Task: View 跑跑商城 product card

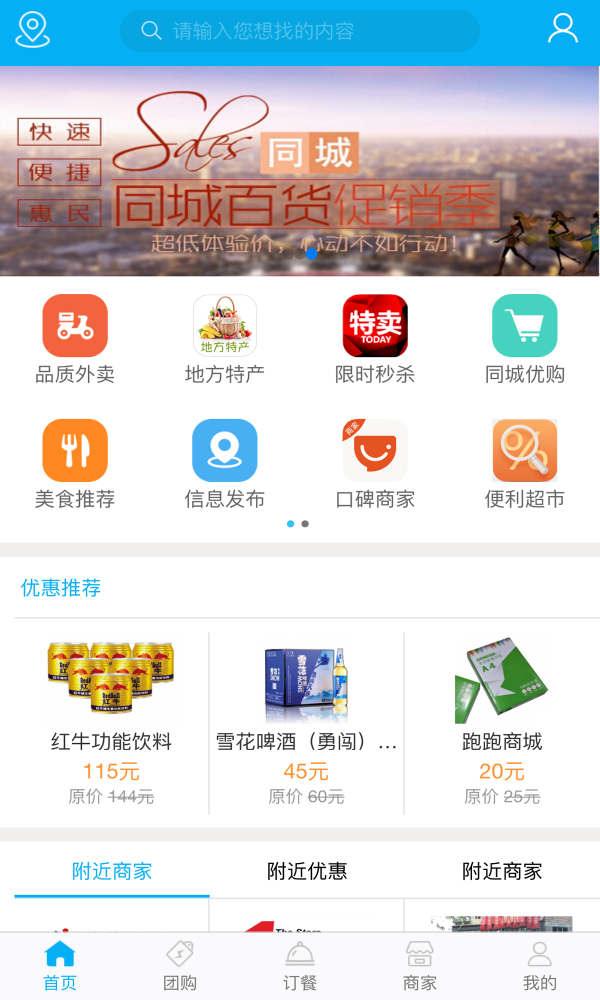Action: 502,722
